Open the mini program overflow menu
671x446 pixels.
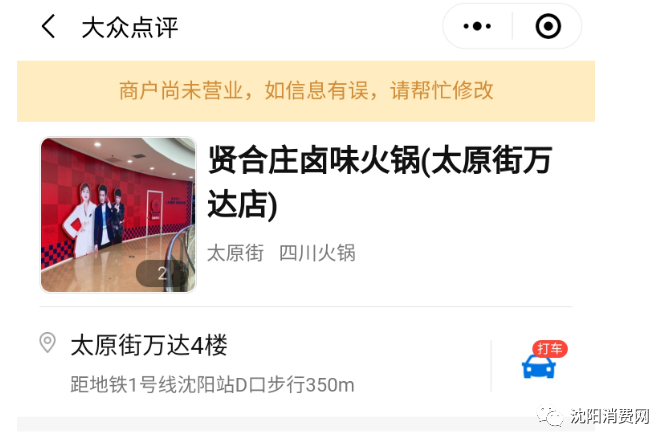click(479, 27)
